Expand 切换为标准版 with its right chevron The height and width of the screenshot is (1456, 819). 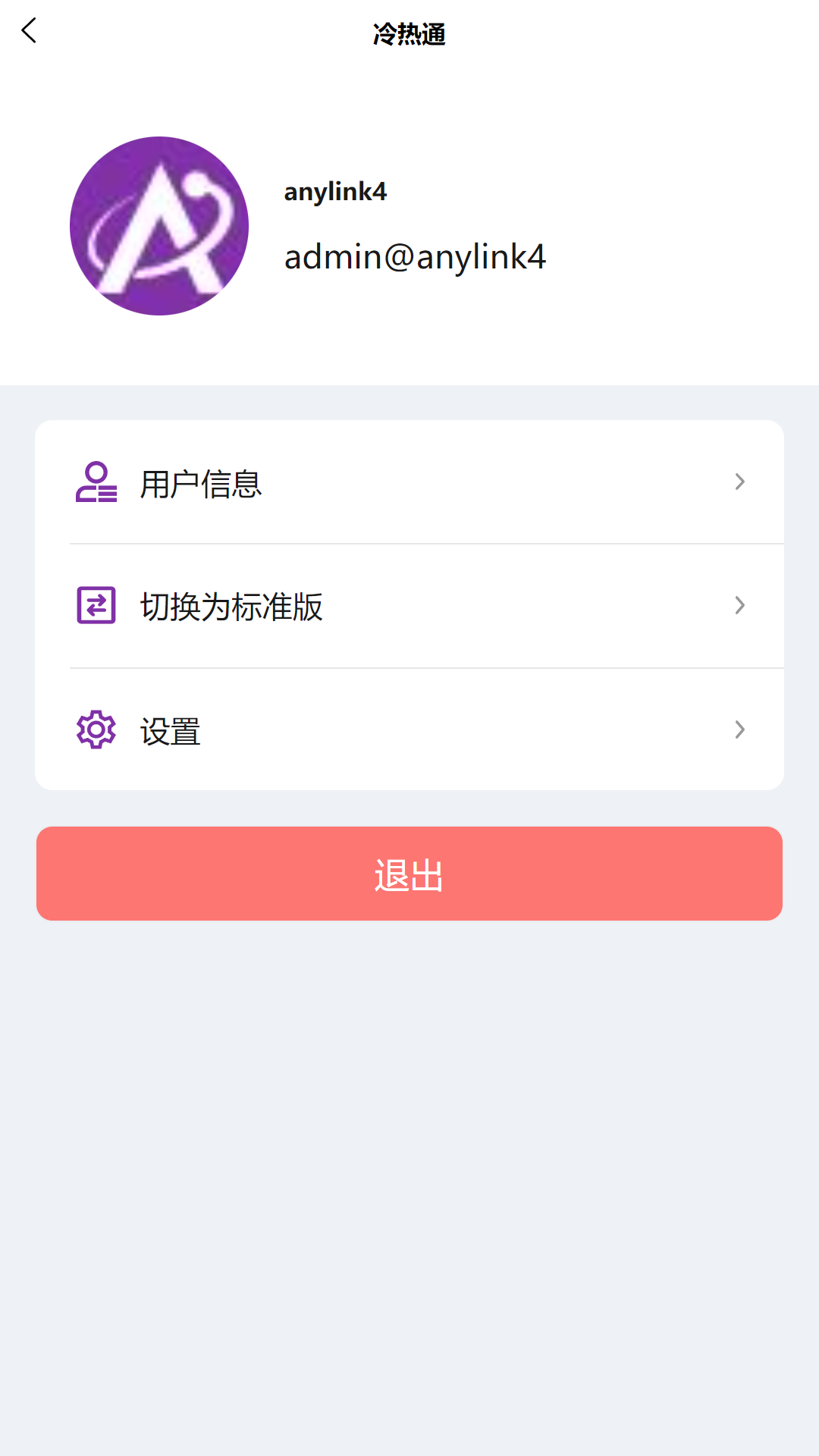pos(739,605)
